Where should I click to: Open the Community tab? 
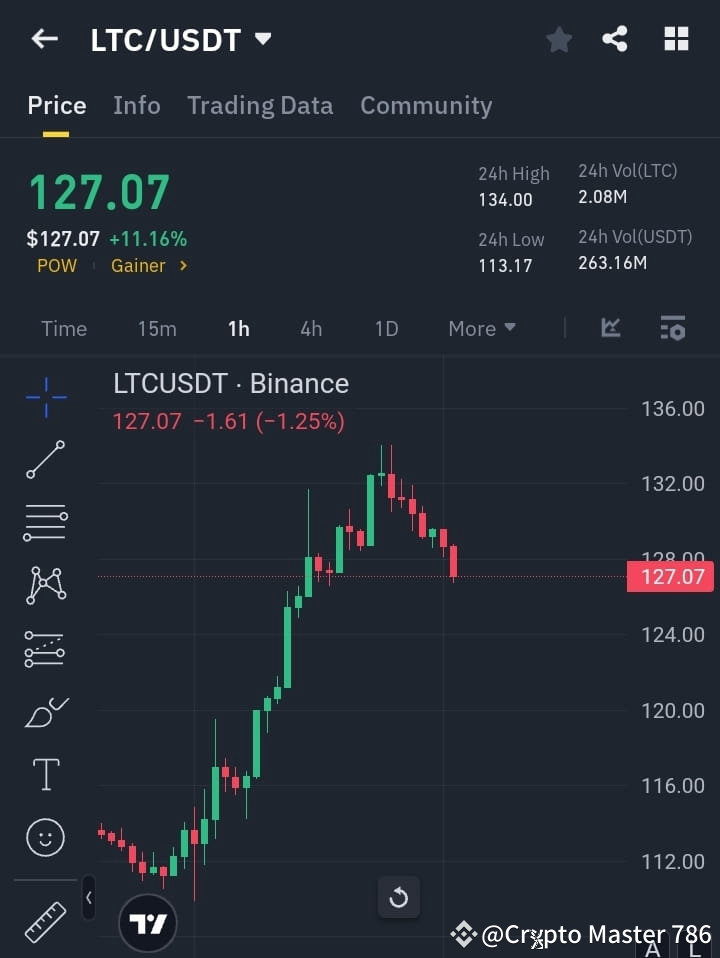pos(426,105)
